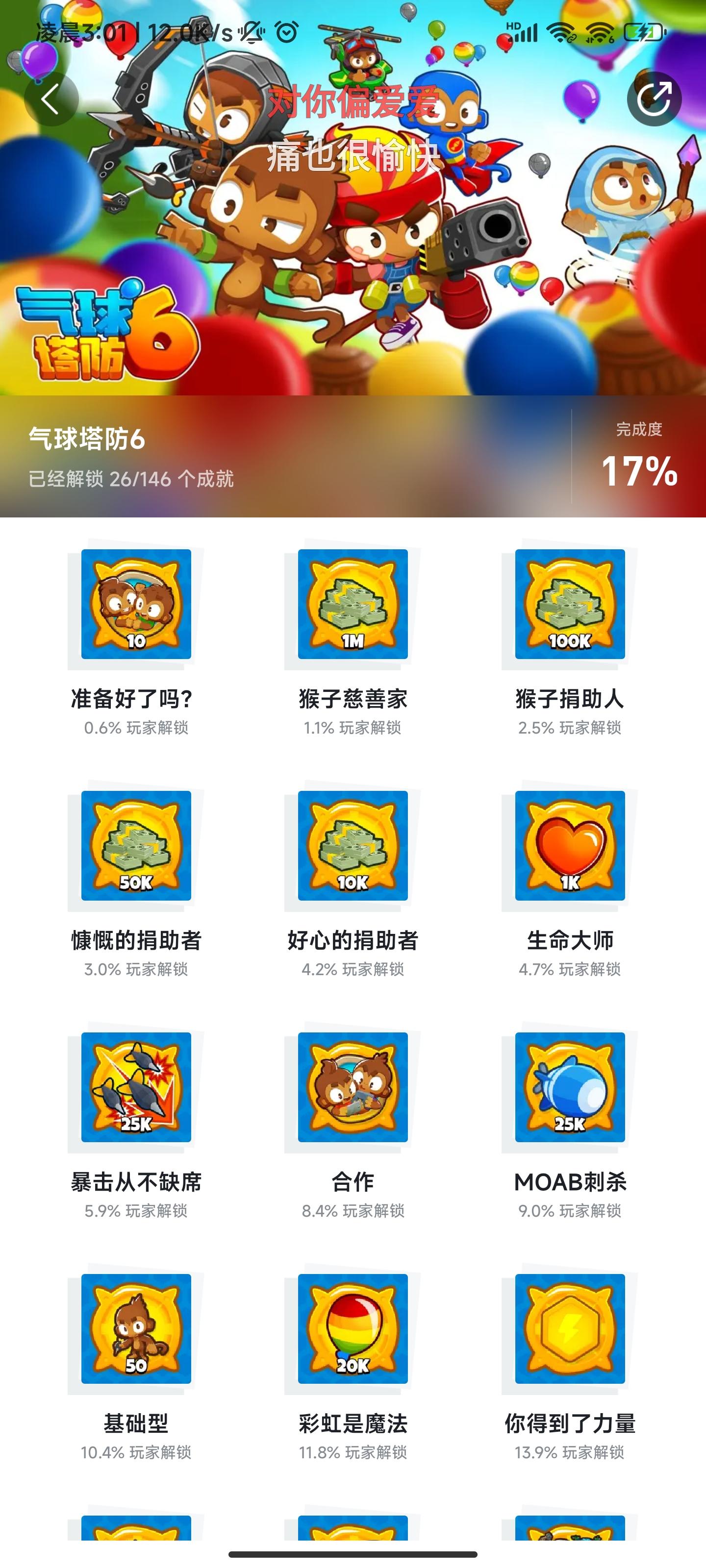Tap the 17% completion indicator
The image size is (706, 1568).
pyautogui.click(x=638, y=472)
